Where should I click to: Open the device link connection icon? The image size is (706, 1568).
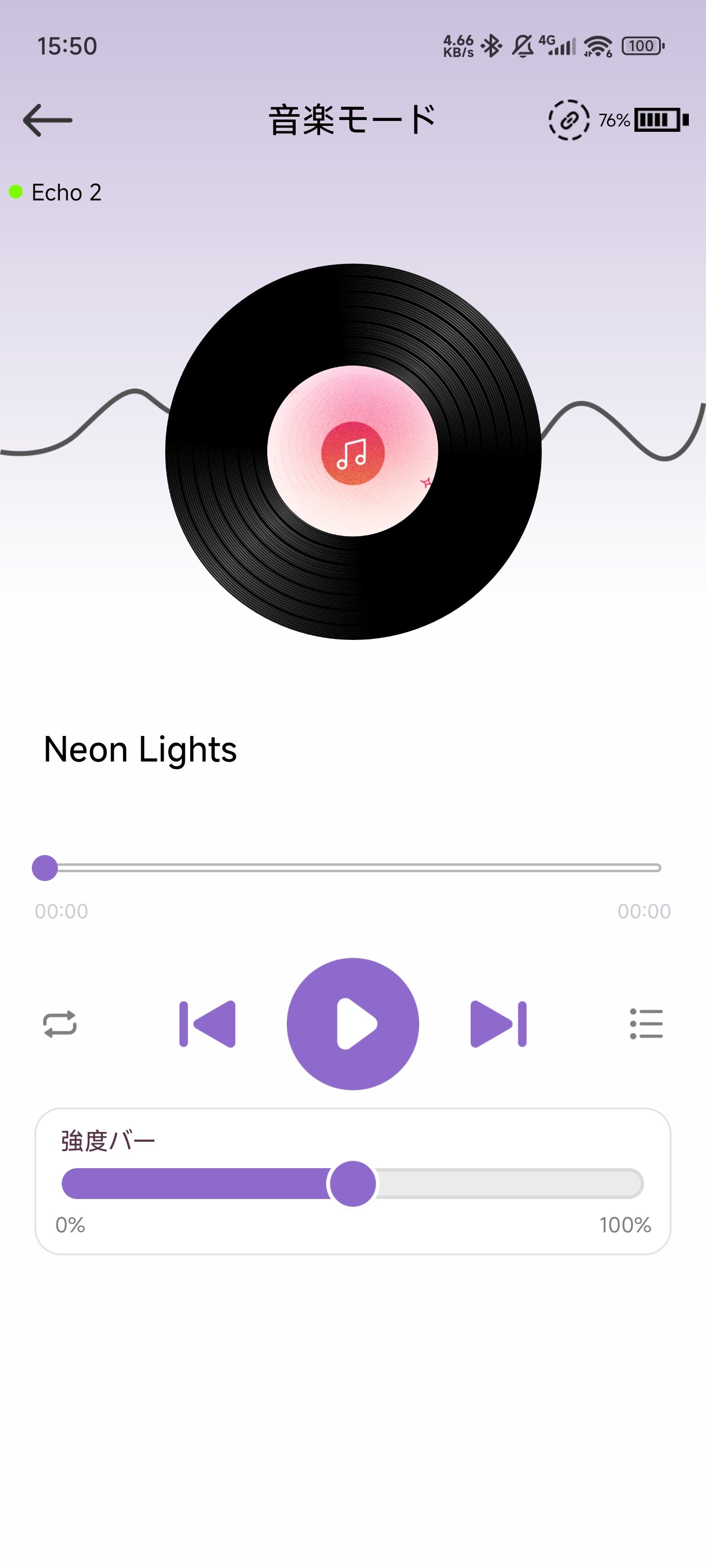click(568, 120)
